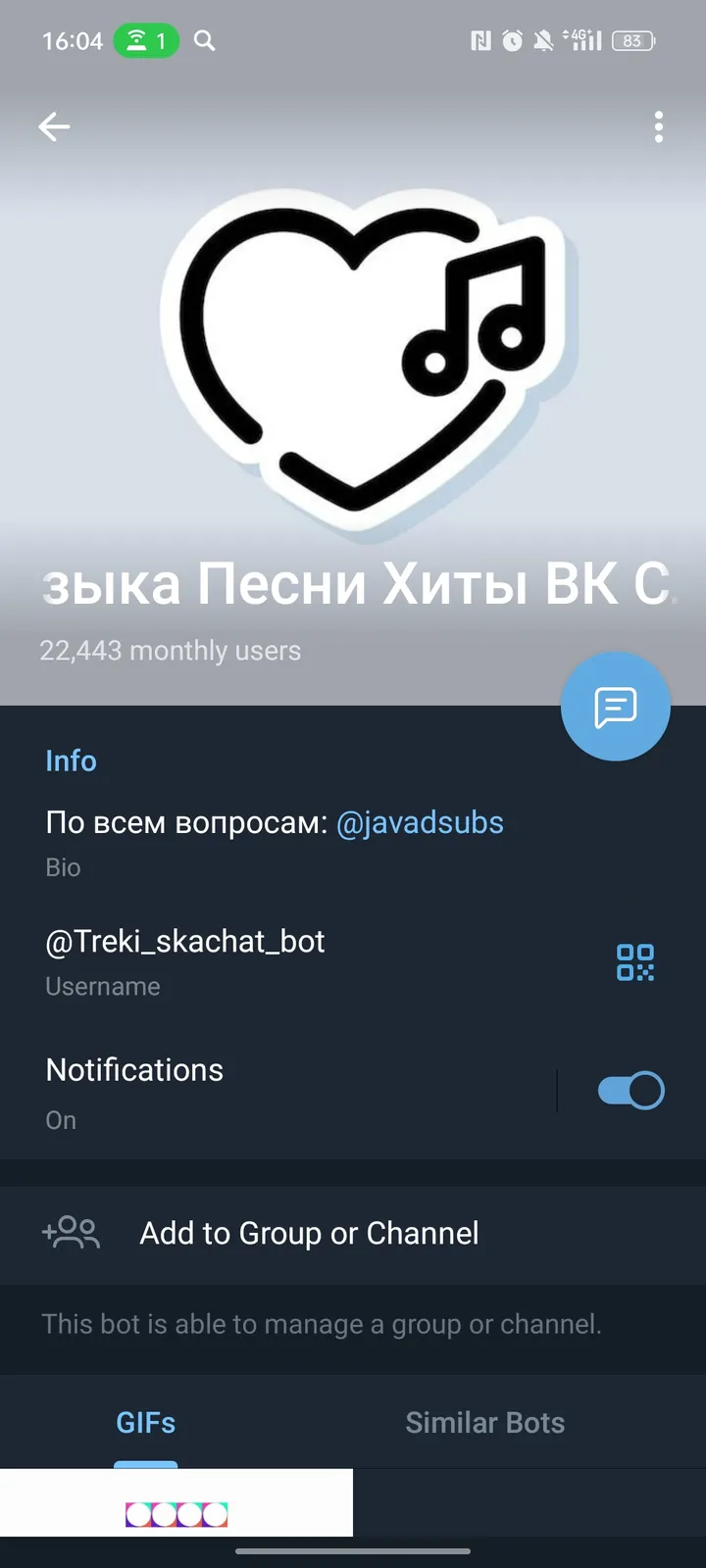Disable notifications for this bot
Screen dimensions: 706x1568
click(x=630, y=1090)
